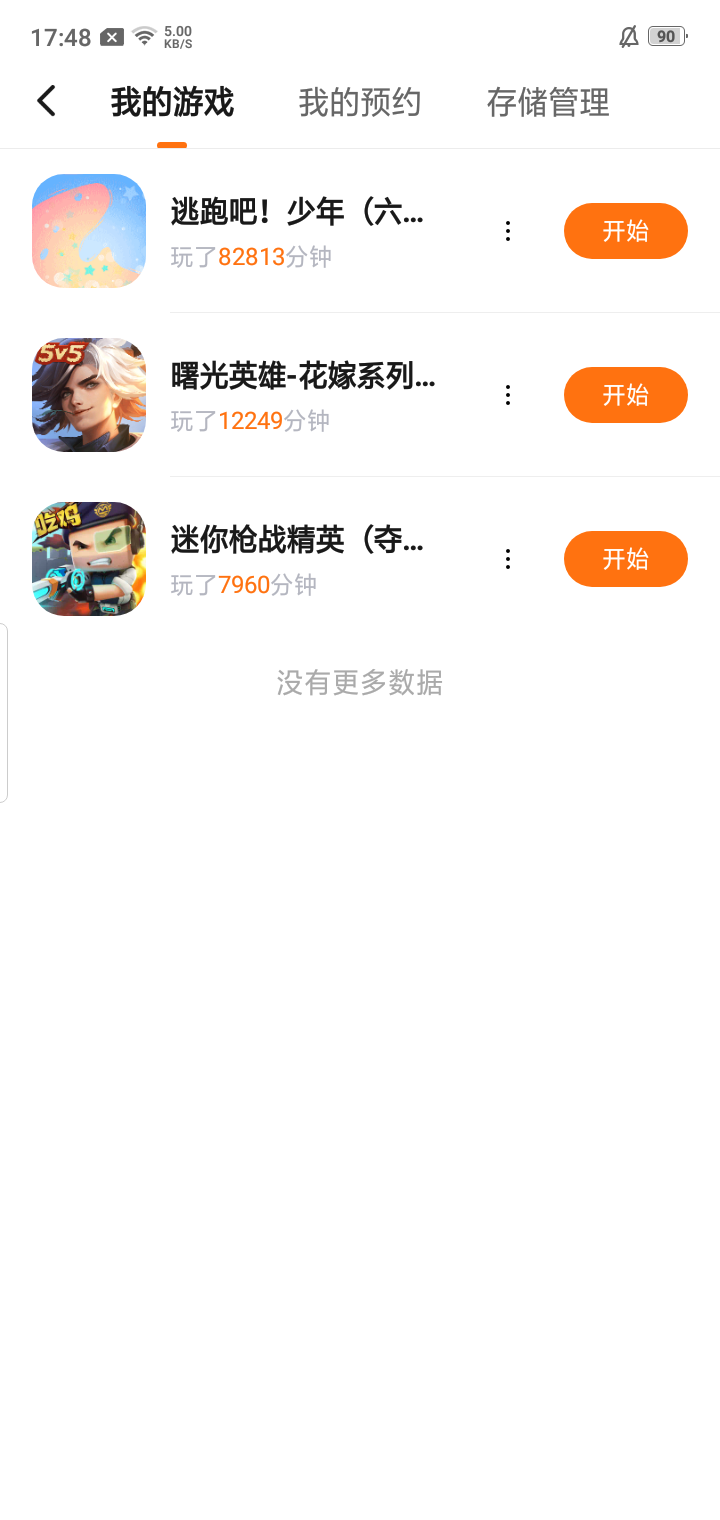Open more options for 逃跑吧！少年
This screenshot has width=720, height=1520.
[x=508, y=231]
